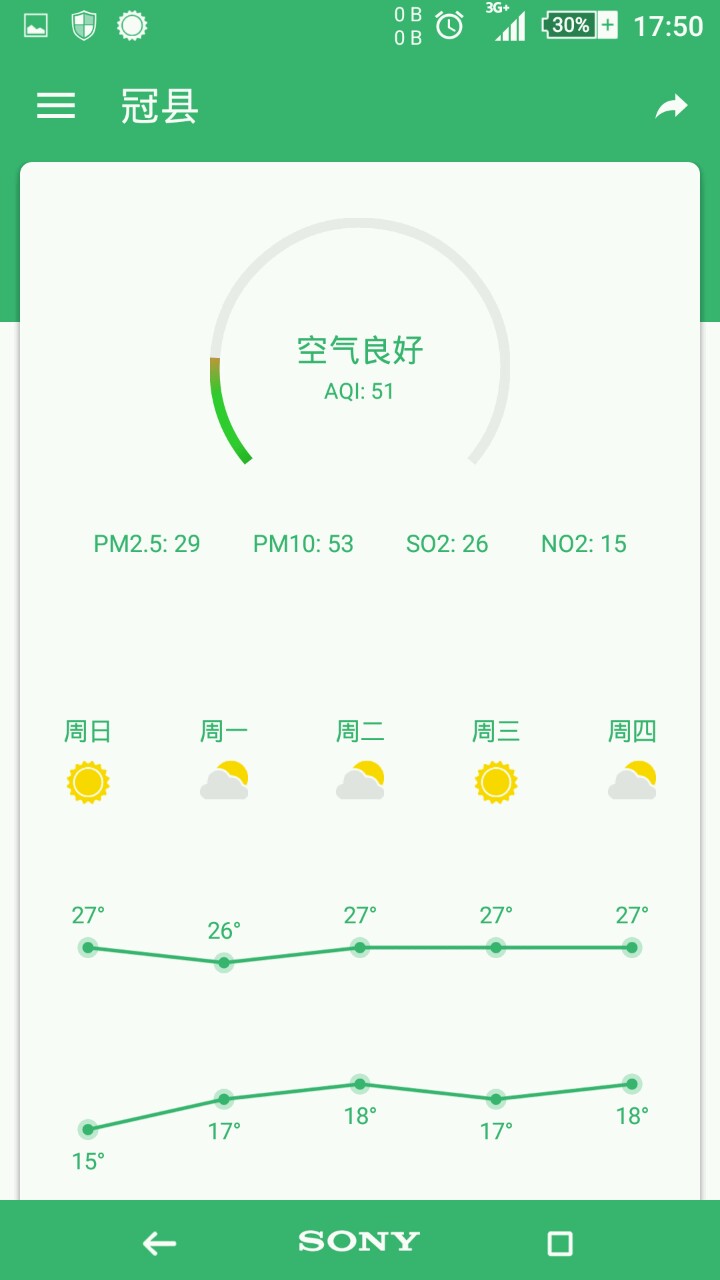Screen dimensions: 720x1280
Task: Open recent apps with the square button
Action: [560, 1243]
